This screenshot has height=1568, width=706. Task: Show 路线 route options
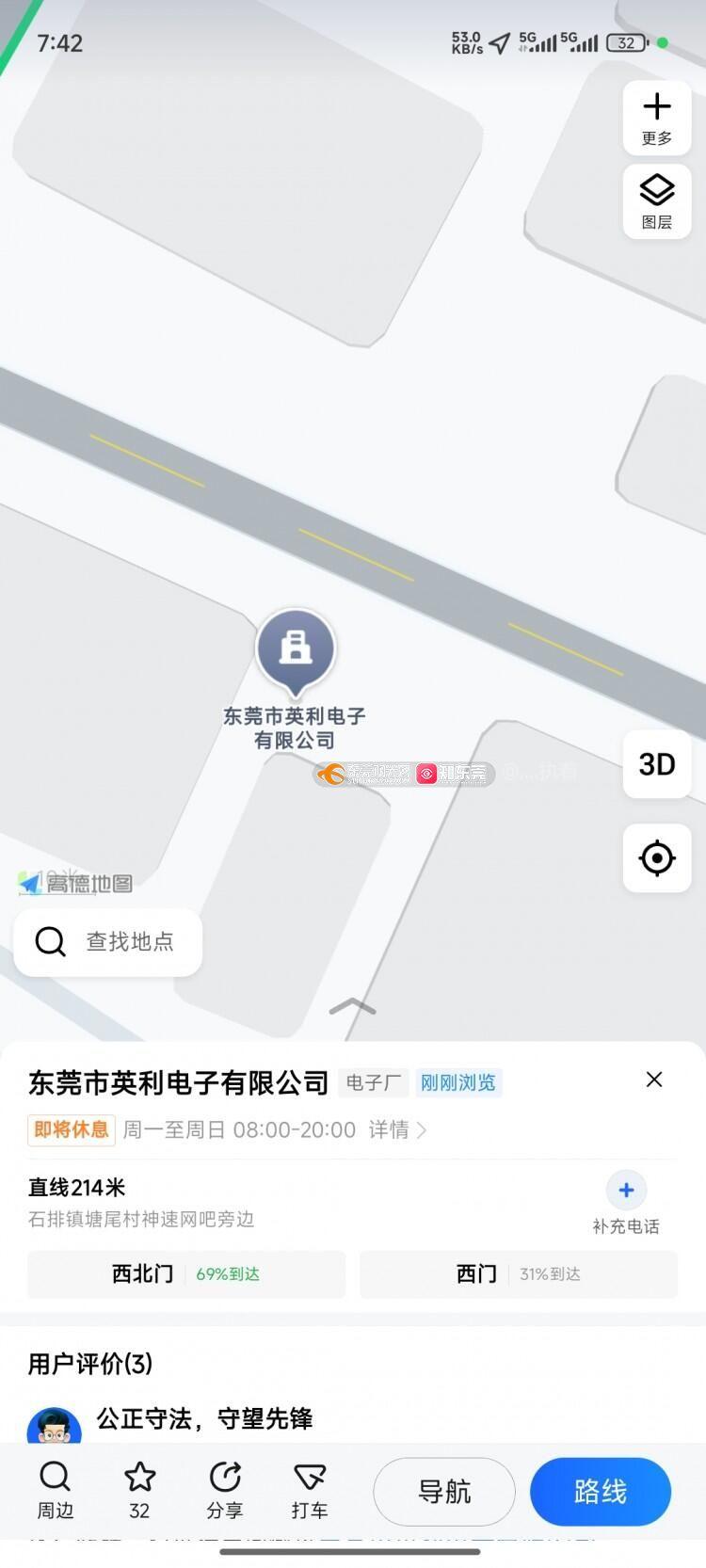coord(601,1492)
